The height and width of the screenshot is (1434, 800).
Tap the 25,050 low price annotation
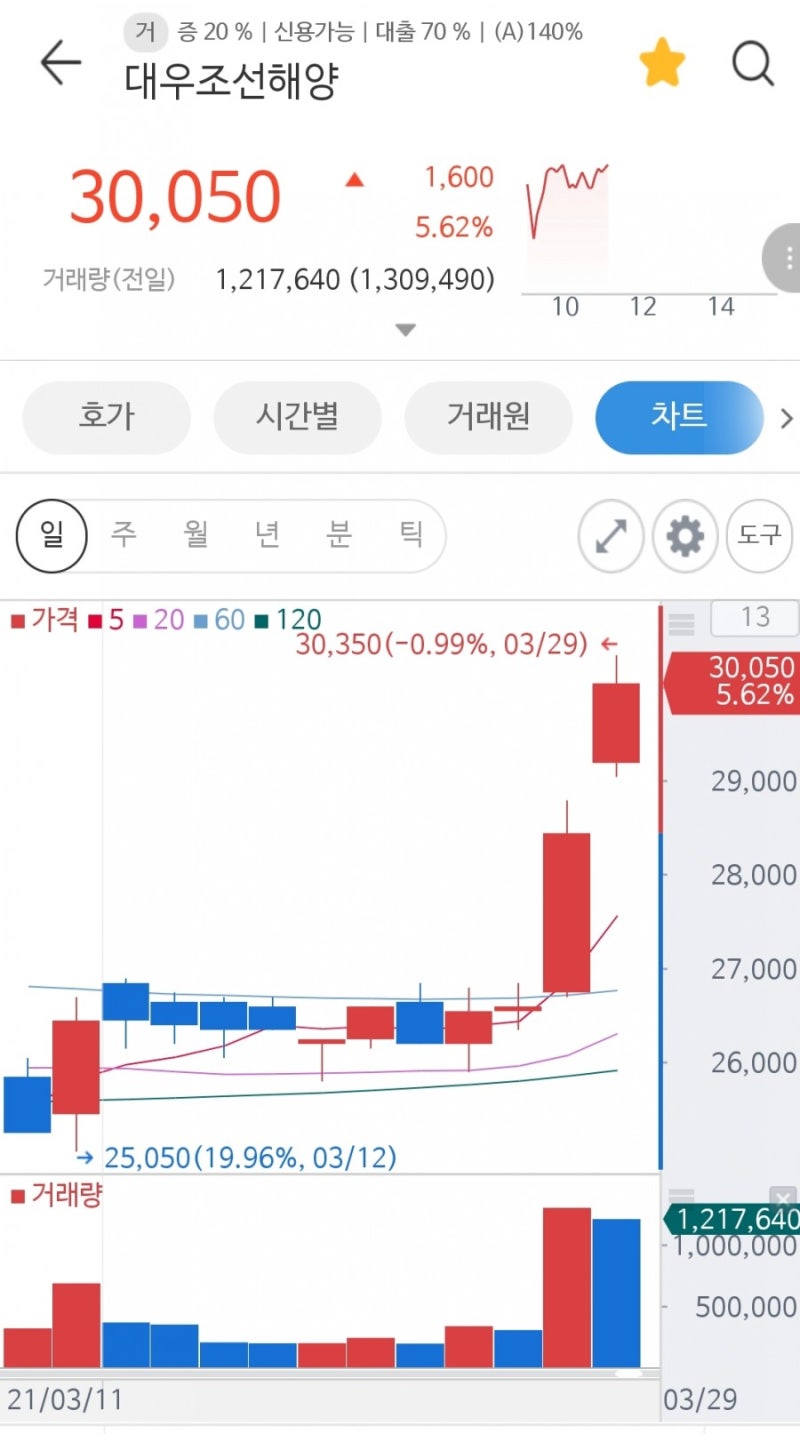coord(250,1157)
